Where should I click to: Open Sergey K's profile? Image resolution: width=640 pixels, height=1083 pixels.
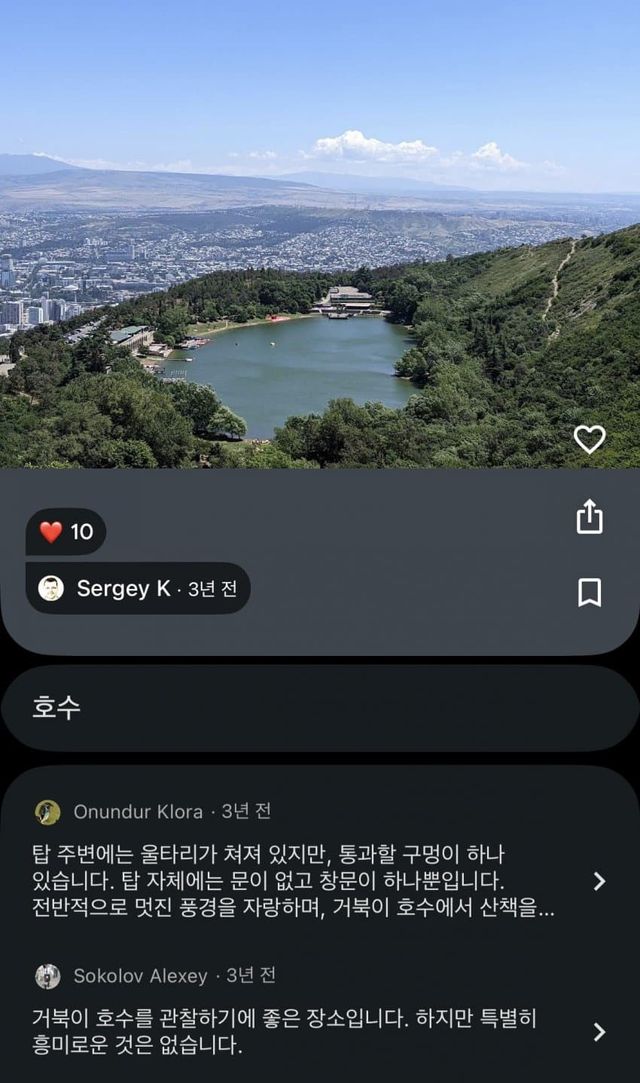coord(138,588)
